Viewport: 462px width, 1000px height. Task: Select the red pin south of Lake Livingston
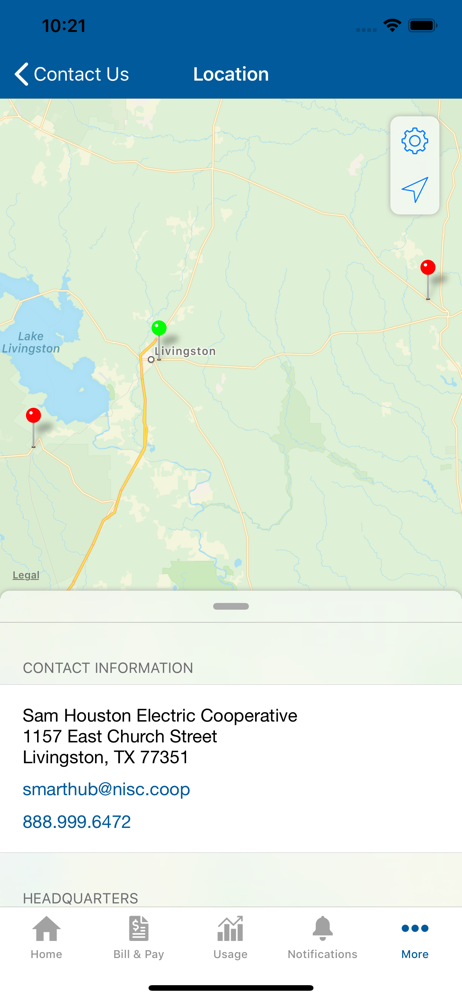click(x=33, y=416)
